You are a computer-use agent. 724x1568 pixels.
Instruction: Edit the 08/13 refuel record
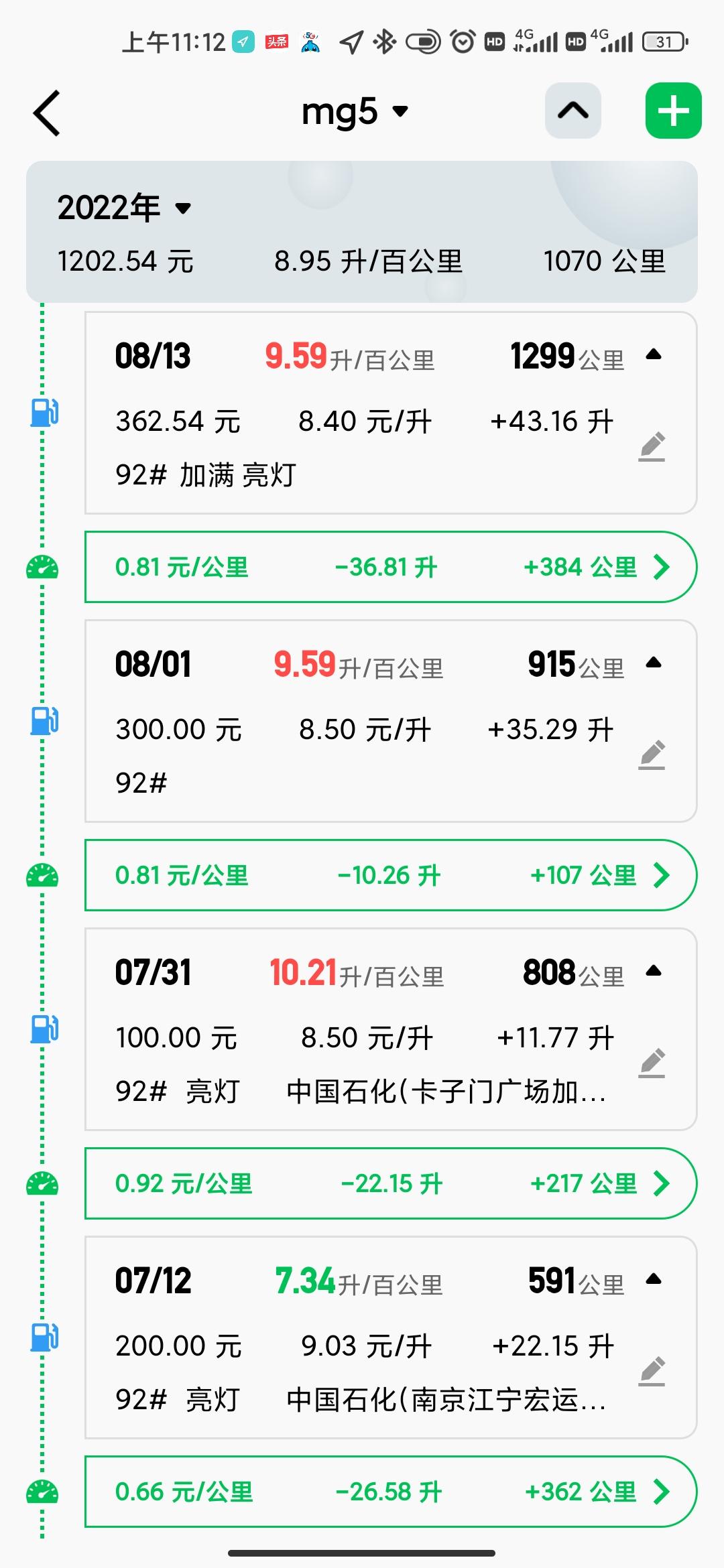[652, 447]
